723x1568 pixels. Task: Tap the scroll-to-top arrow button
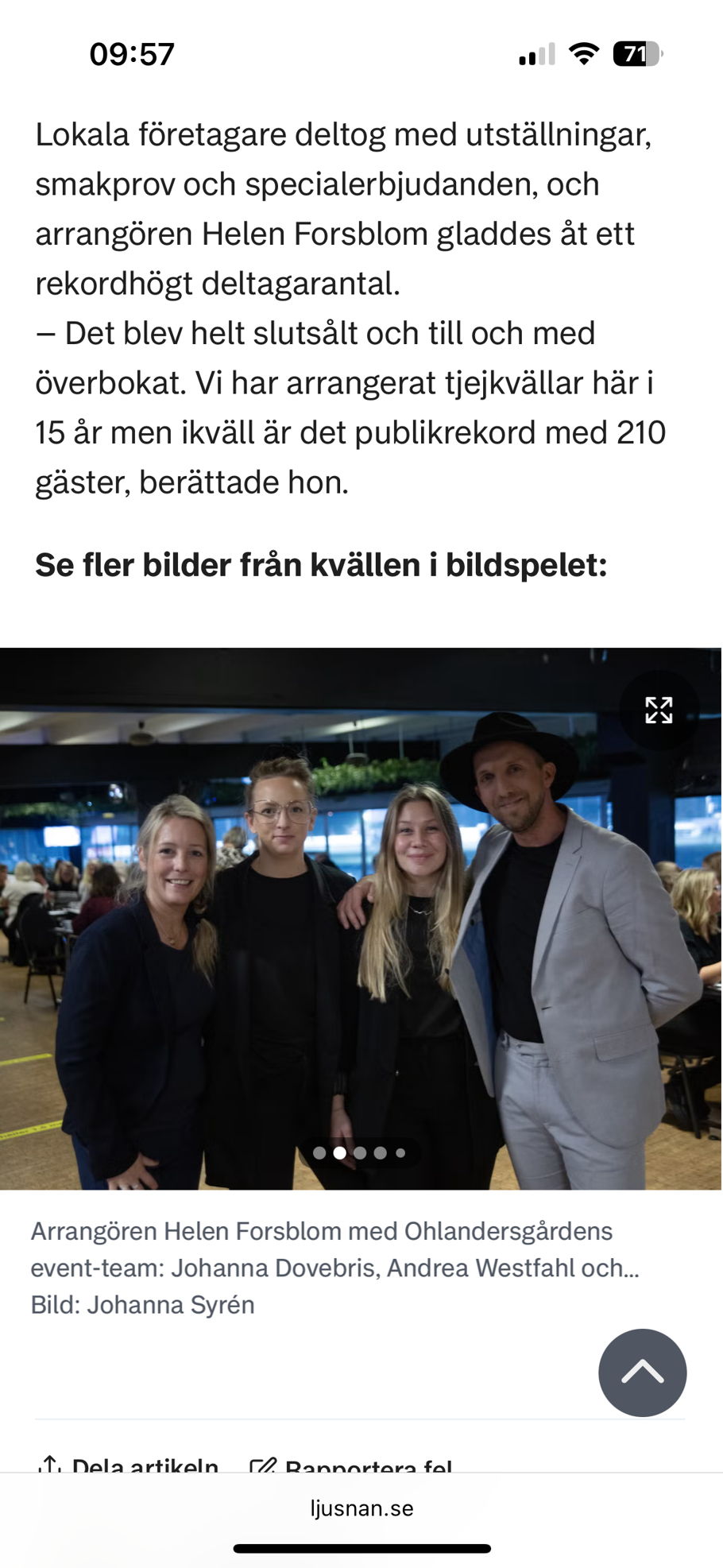tap(642, 1372)
